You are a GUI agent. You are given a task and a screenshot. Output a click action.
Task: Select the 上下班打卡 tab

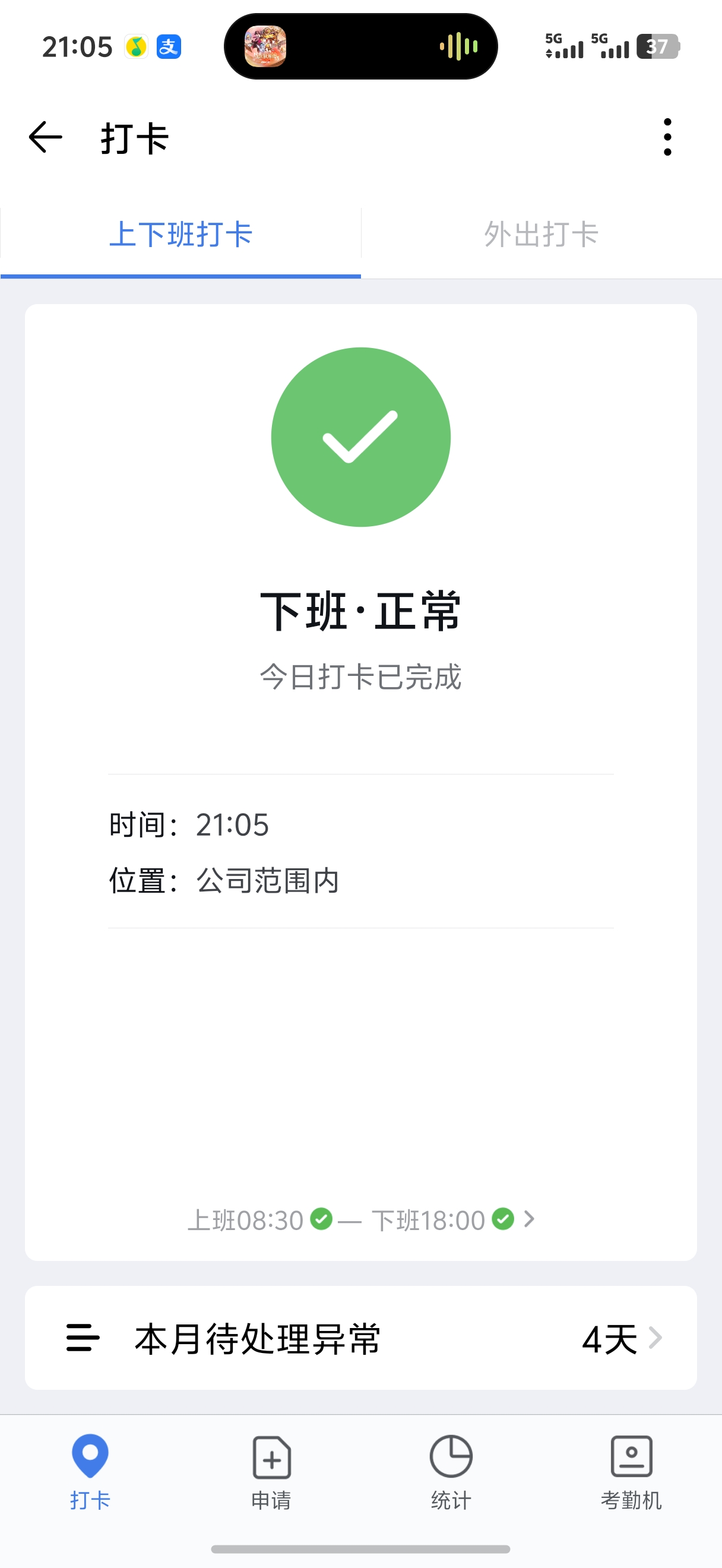180,235
